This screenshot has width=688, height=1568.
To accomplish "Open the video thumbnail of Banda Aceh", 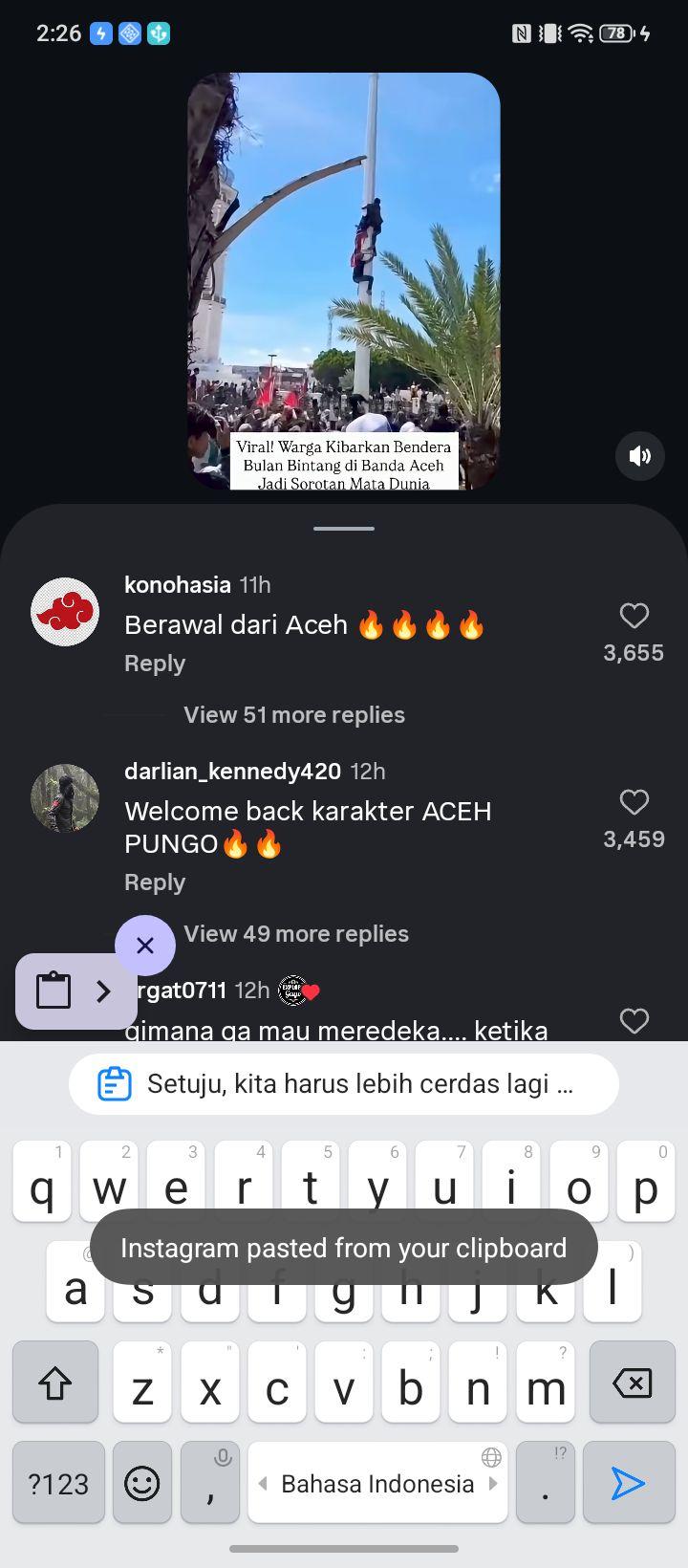I will 344,281.
